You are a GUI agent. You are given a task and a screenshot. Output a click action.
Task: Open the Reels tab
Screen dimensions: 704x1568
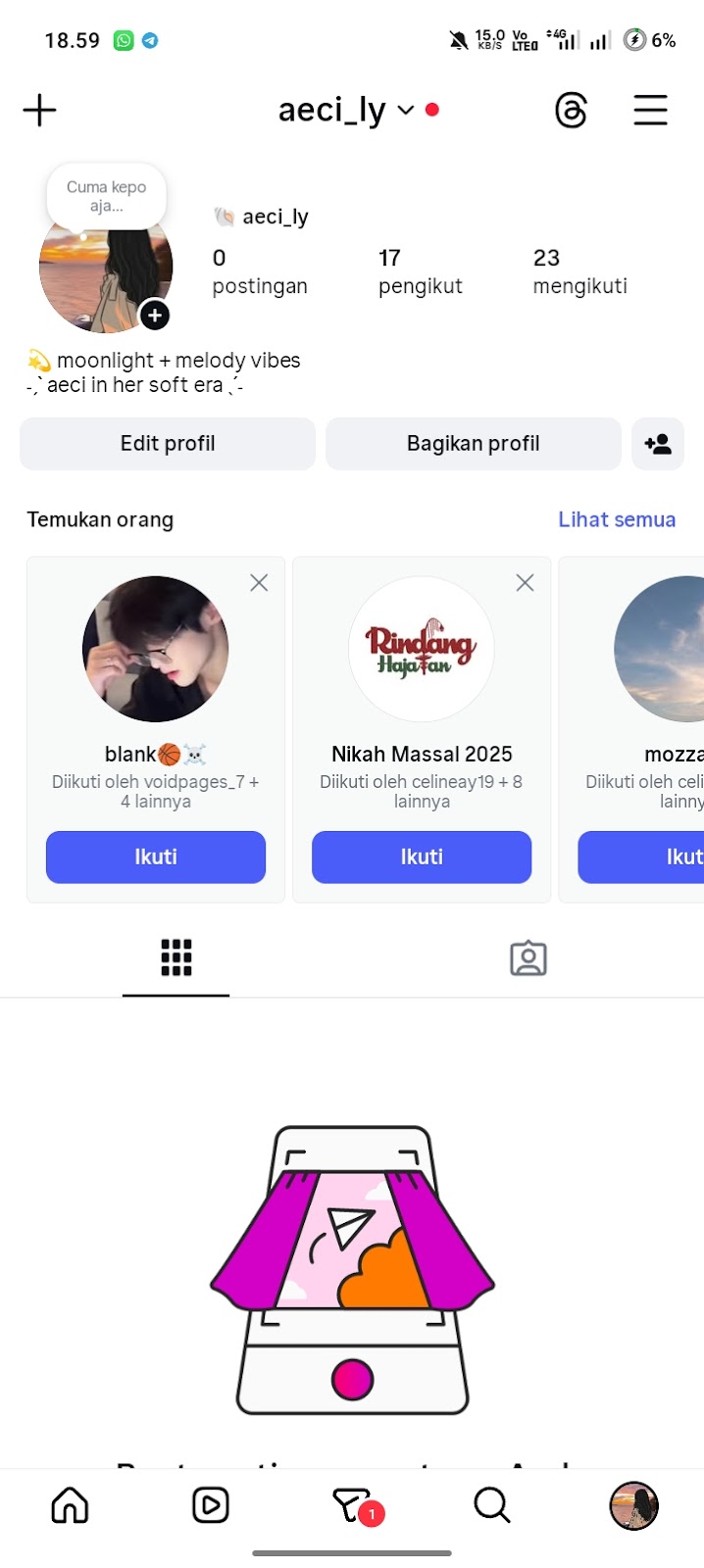(210, 1505)
